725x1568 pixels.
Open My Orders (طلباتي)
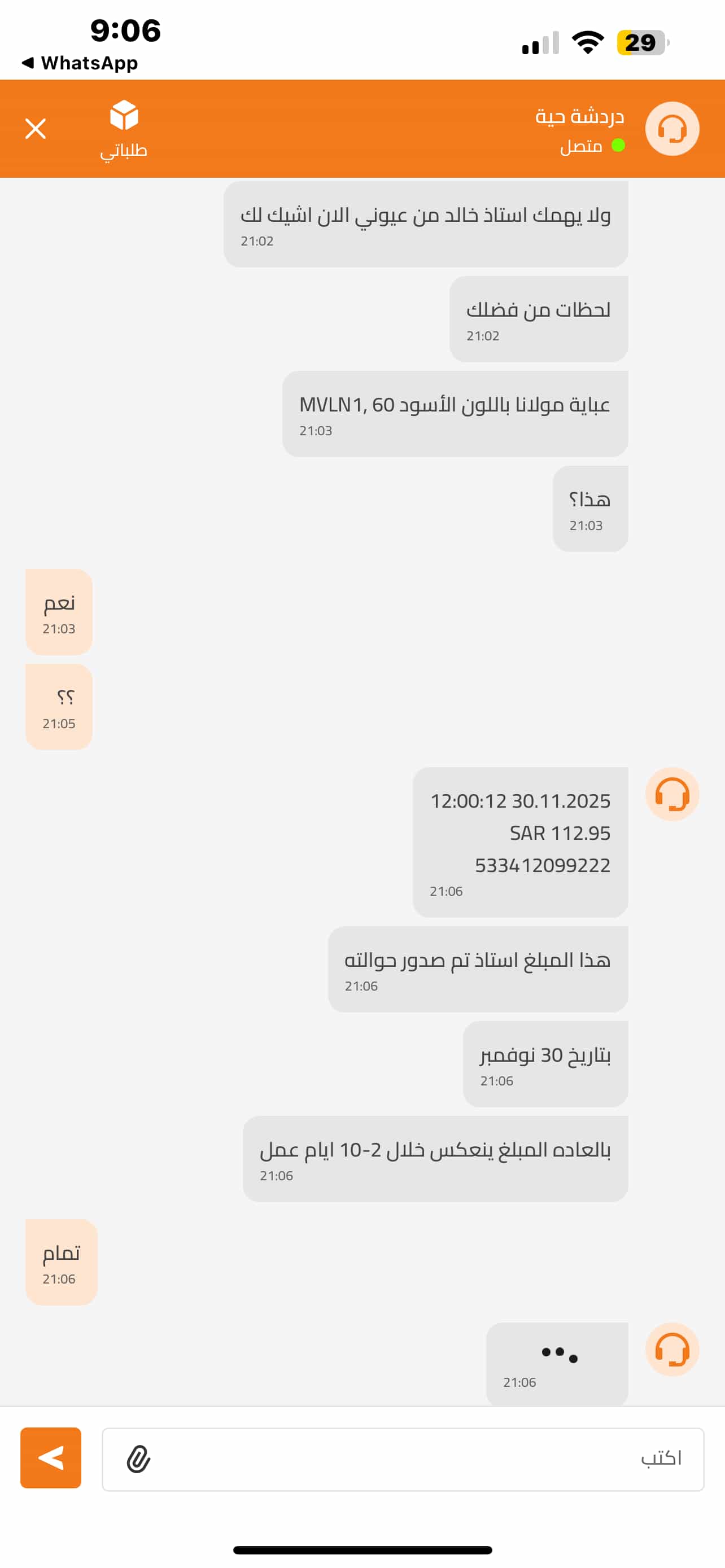tap(124, 129)
